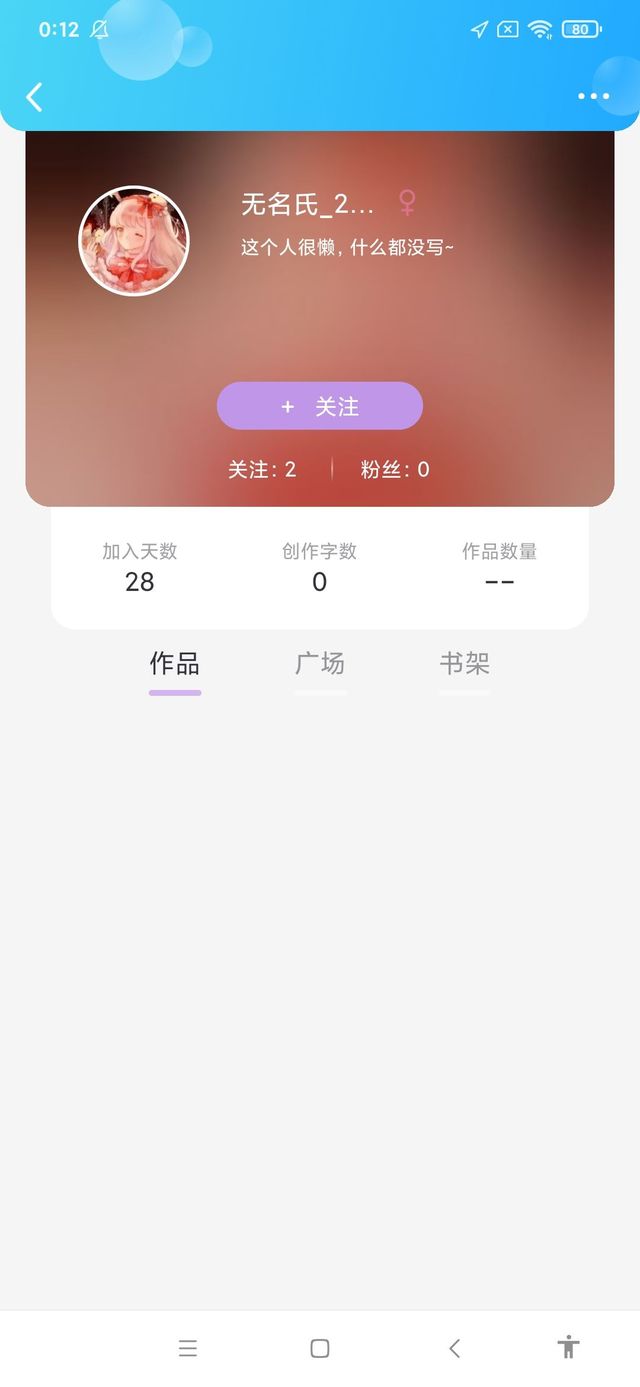Open recent apps from the navigation bar
Screen dimensions: 640x1387
click(188, 1348)
